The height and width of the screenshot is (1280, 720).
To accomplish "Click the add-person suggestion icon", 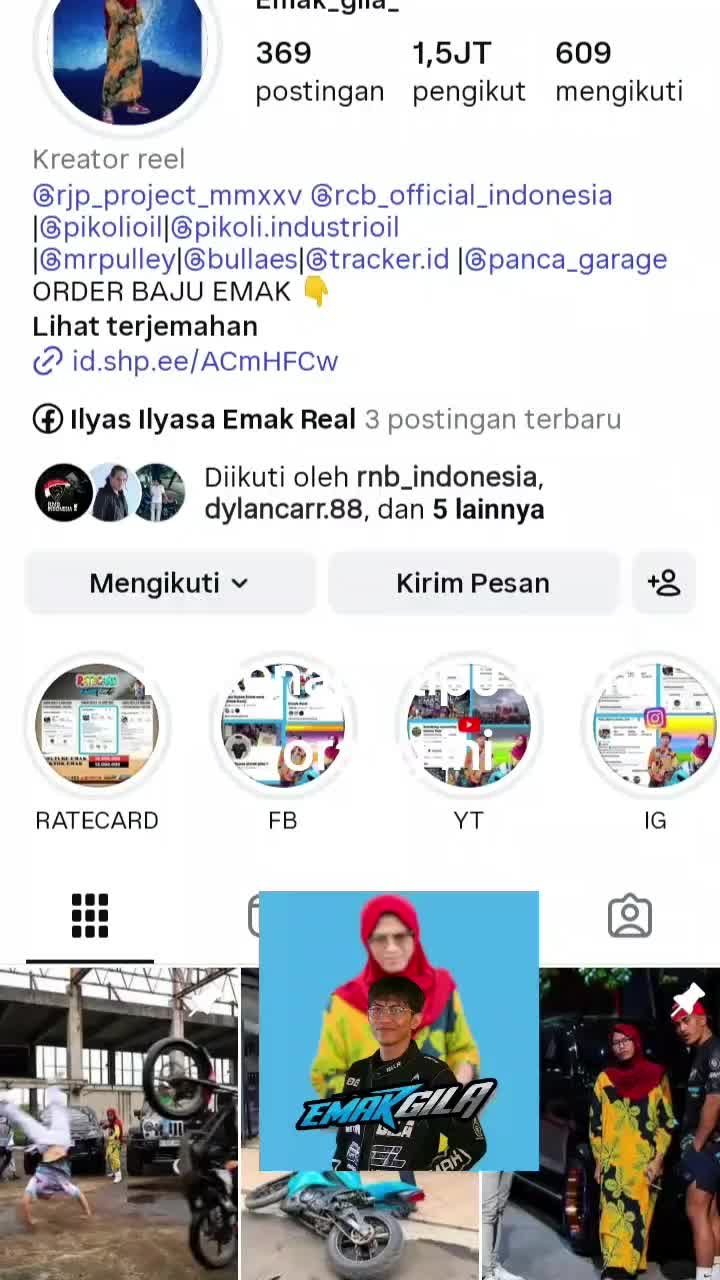I will click(x=664, y=583).
